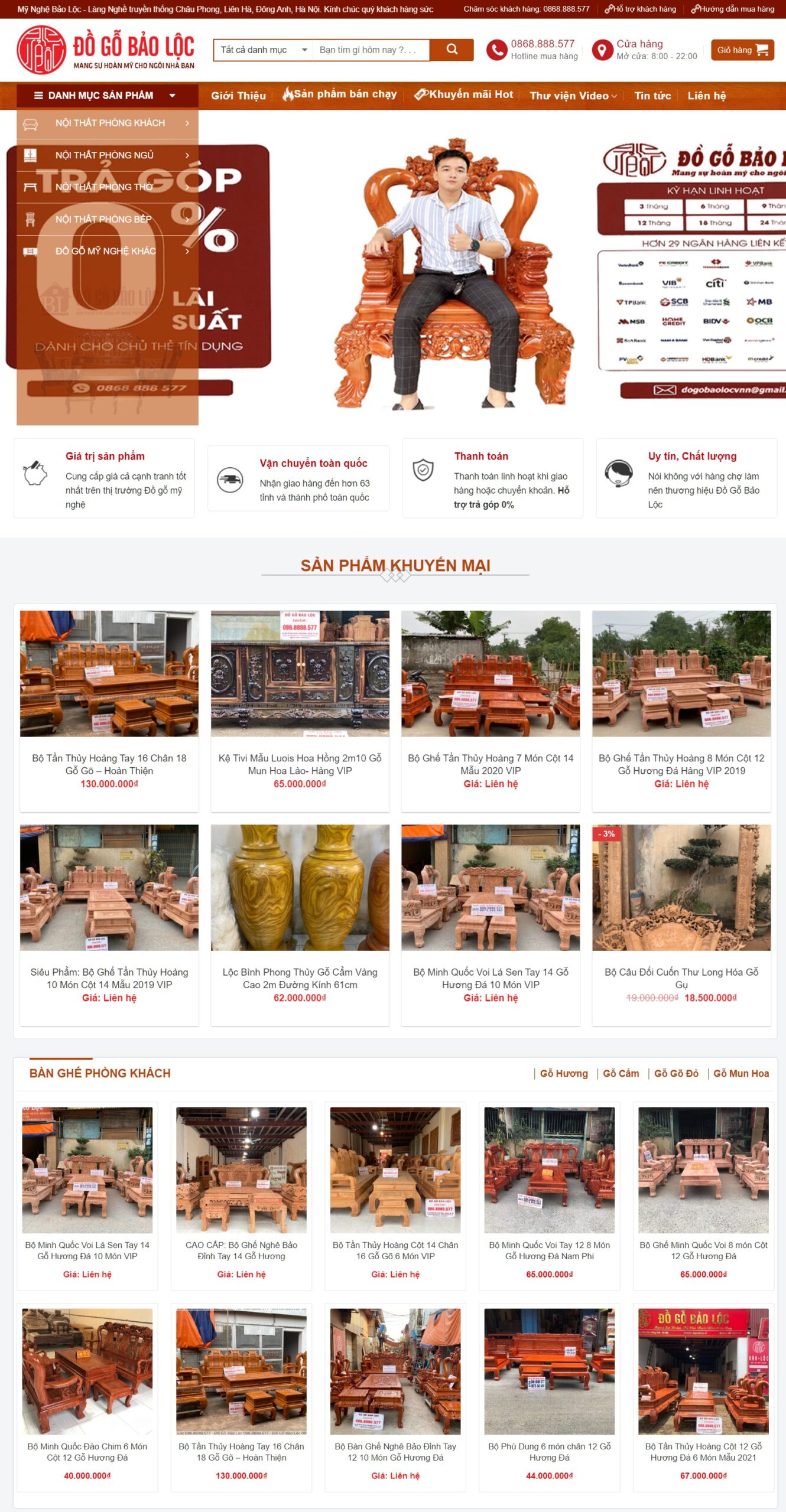Image resolution: width=786 pixels, height=1512 pixels.
Task: Expand the Thư viện Video menu
Action: tap(573, 96)
